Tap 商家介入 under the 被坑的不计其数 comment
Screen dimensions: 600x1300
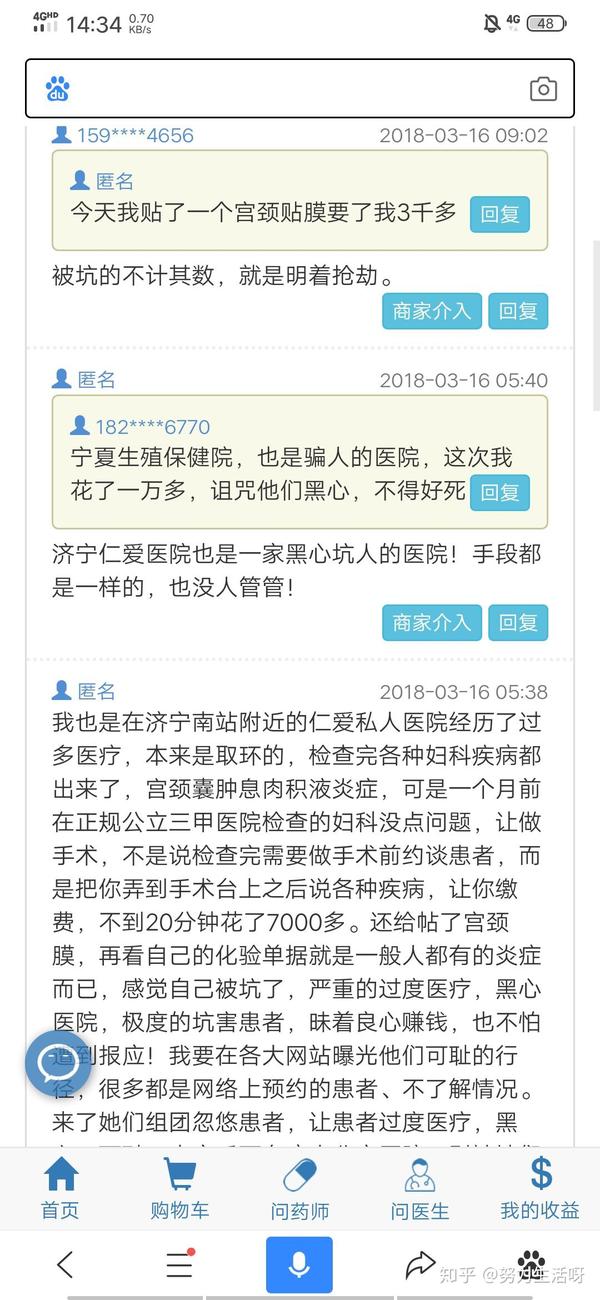point(432,311)
